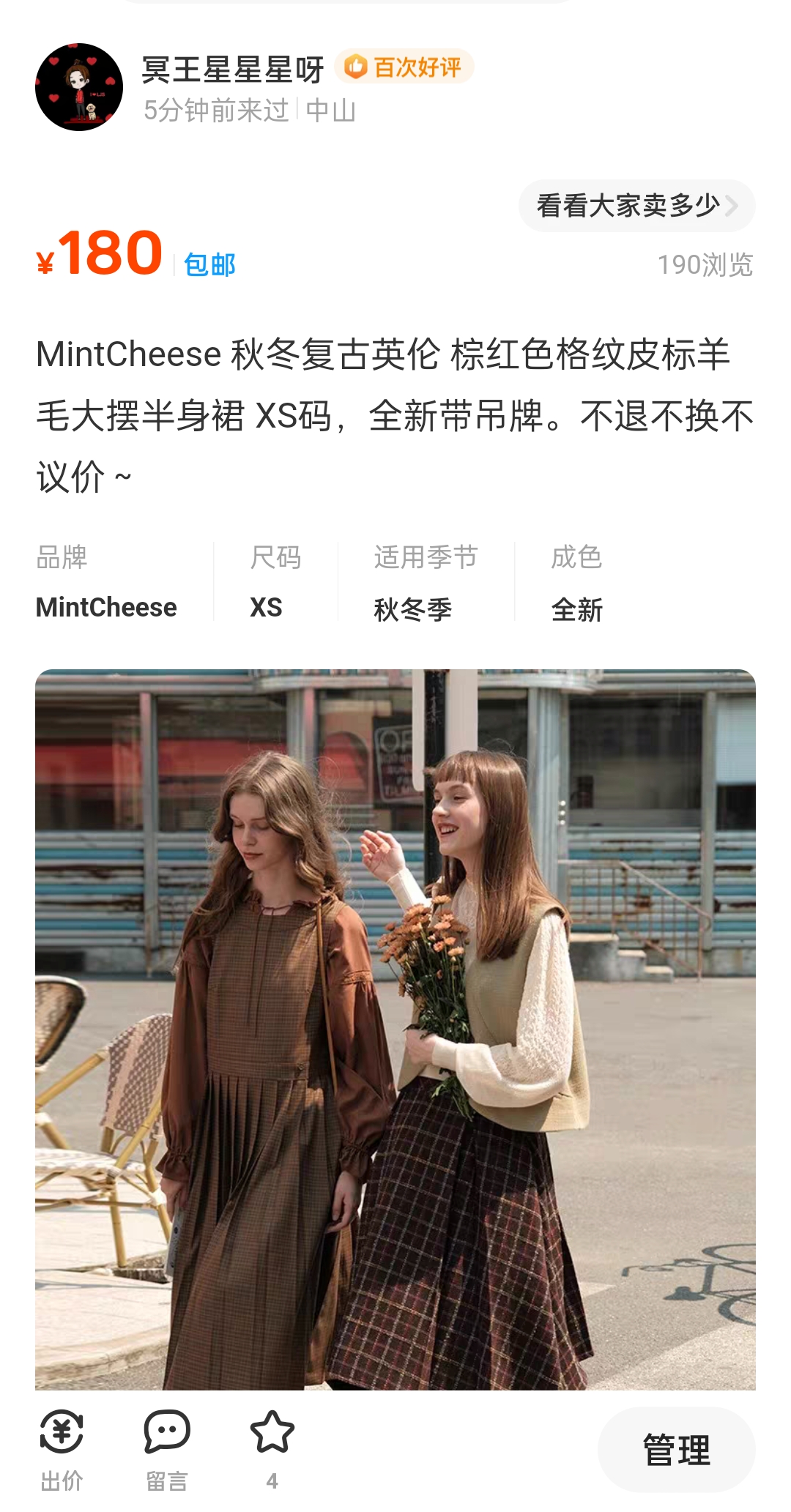The width and height of the screenshot is (791, 1512).
Task: View the skirt product photo
Action: (x=395, y=1029)
